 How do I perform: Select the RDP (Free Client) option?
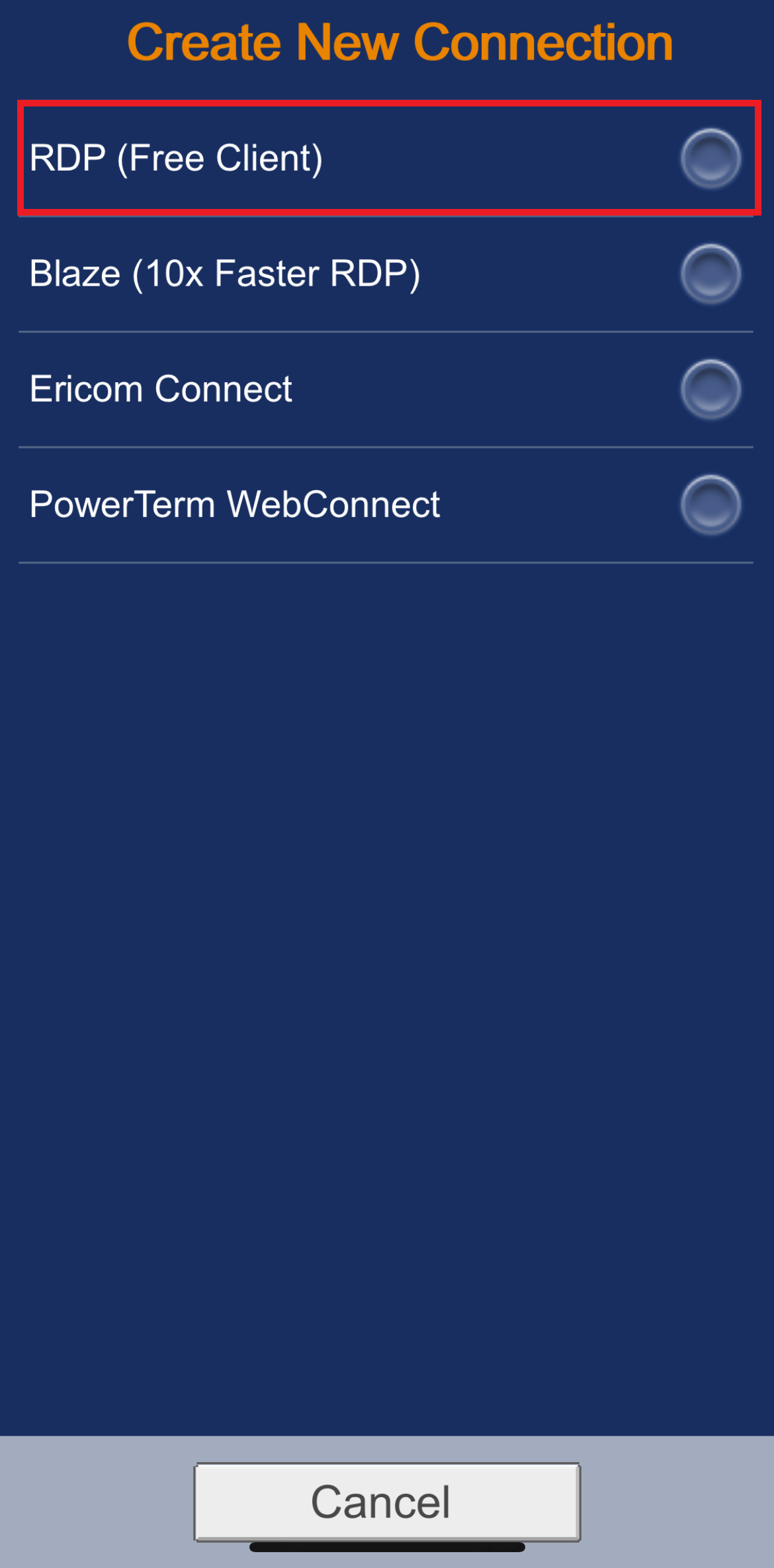pos(386,158)
